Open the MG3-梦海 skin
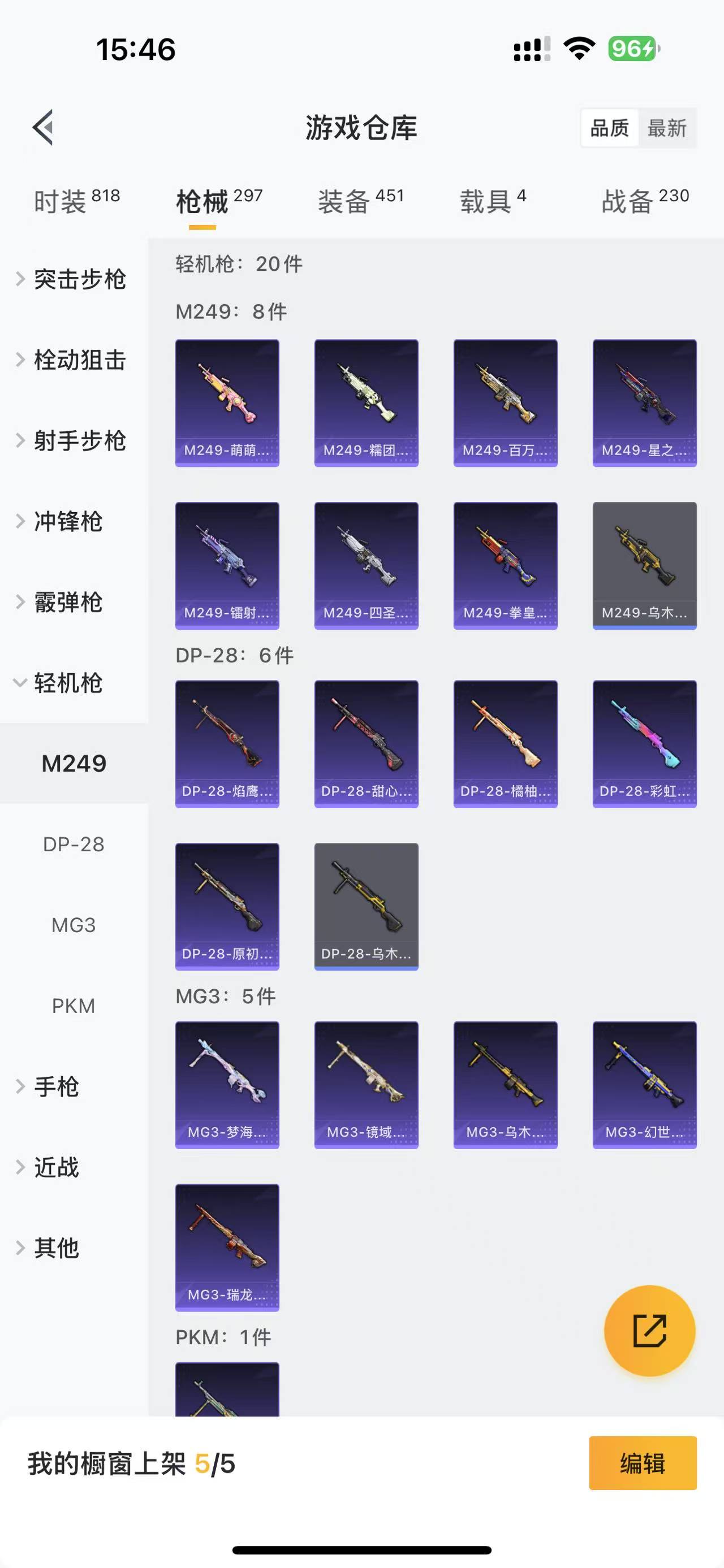The width and height of the screenshot is (724, 1568). (x=227, y=1085)
